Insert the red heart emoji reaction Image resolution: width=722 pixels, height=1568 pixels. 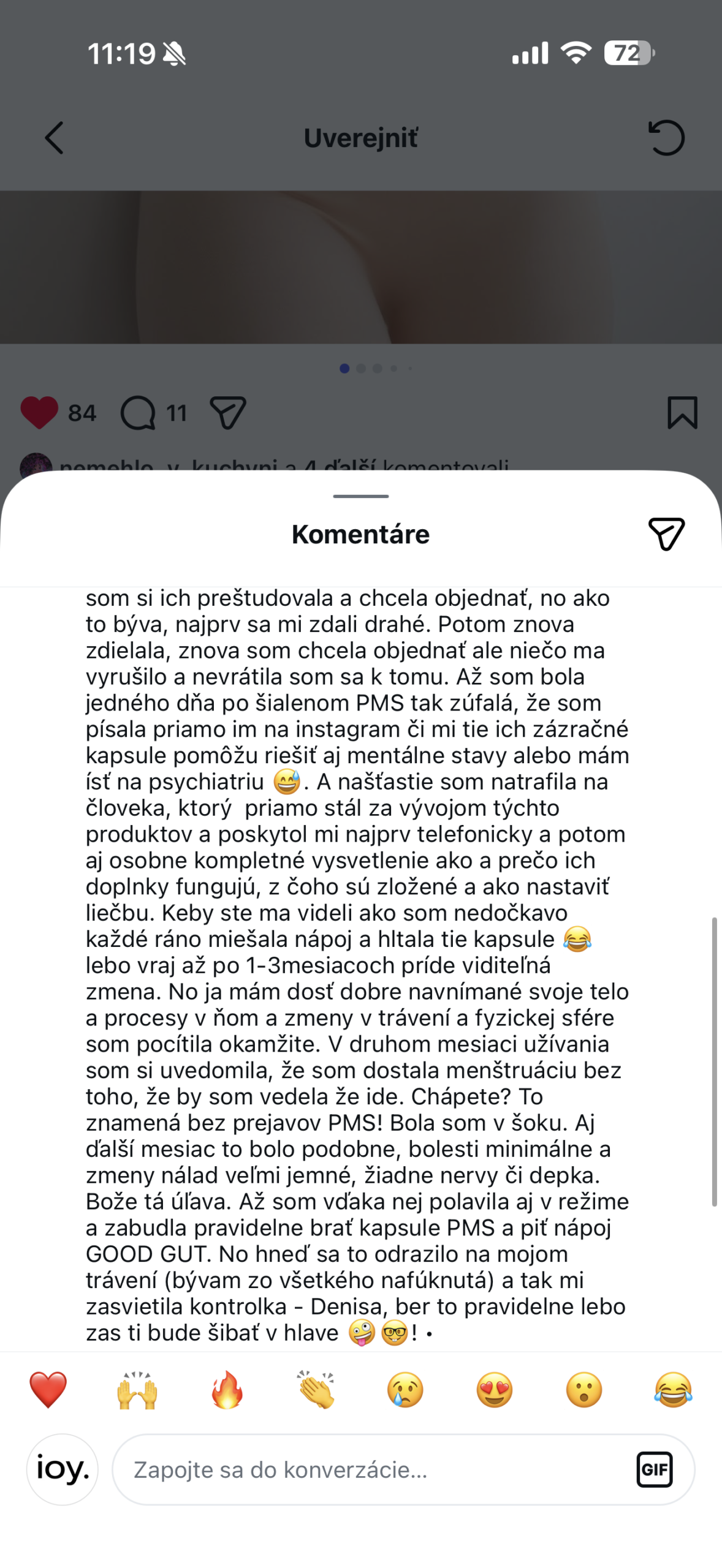pyautogui.click(x=48, y=1390)
